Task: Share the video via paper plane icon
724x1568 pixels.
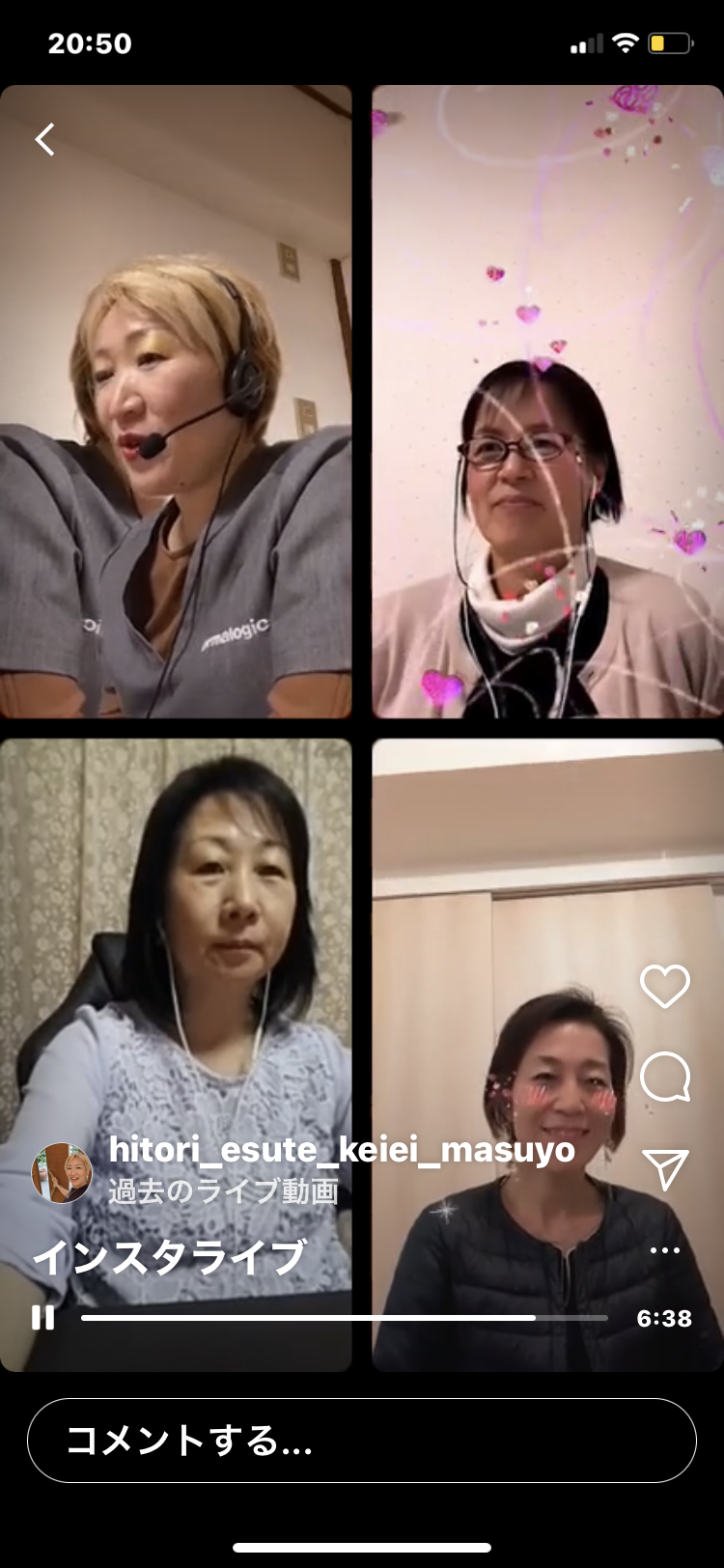Action: click(665, 1169)
